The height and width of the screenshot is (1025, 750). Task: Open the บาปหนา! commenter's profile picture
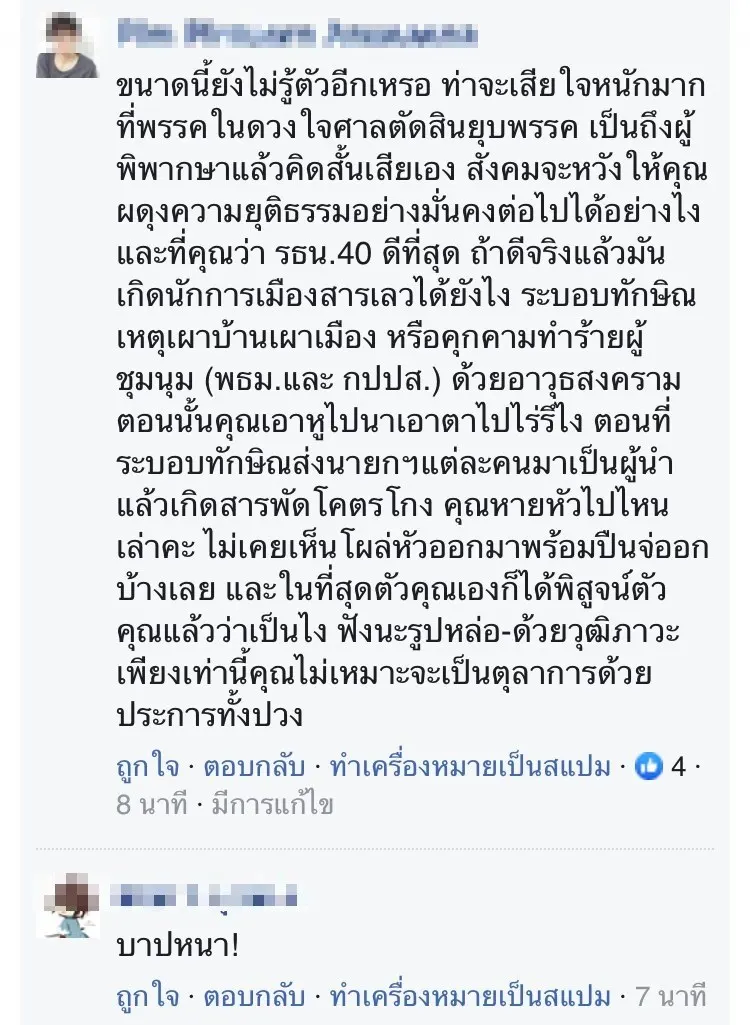pos(67,905)
